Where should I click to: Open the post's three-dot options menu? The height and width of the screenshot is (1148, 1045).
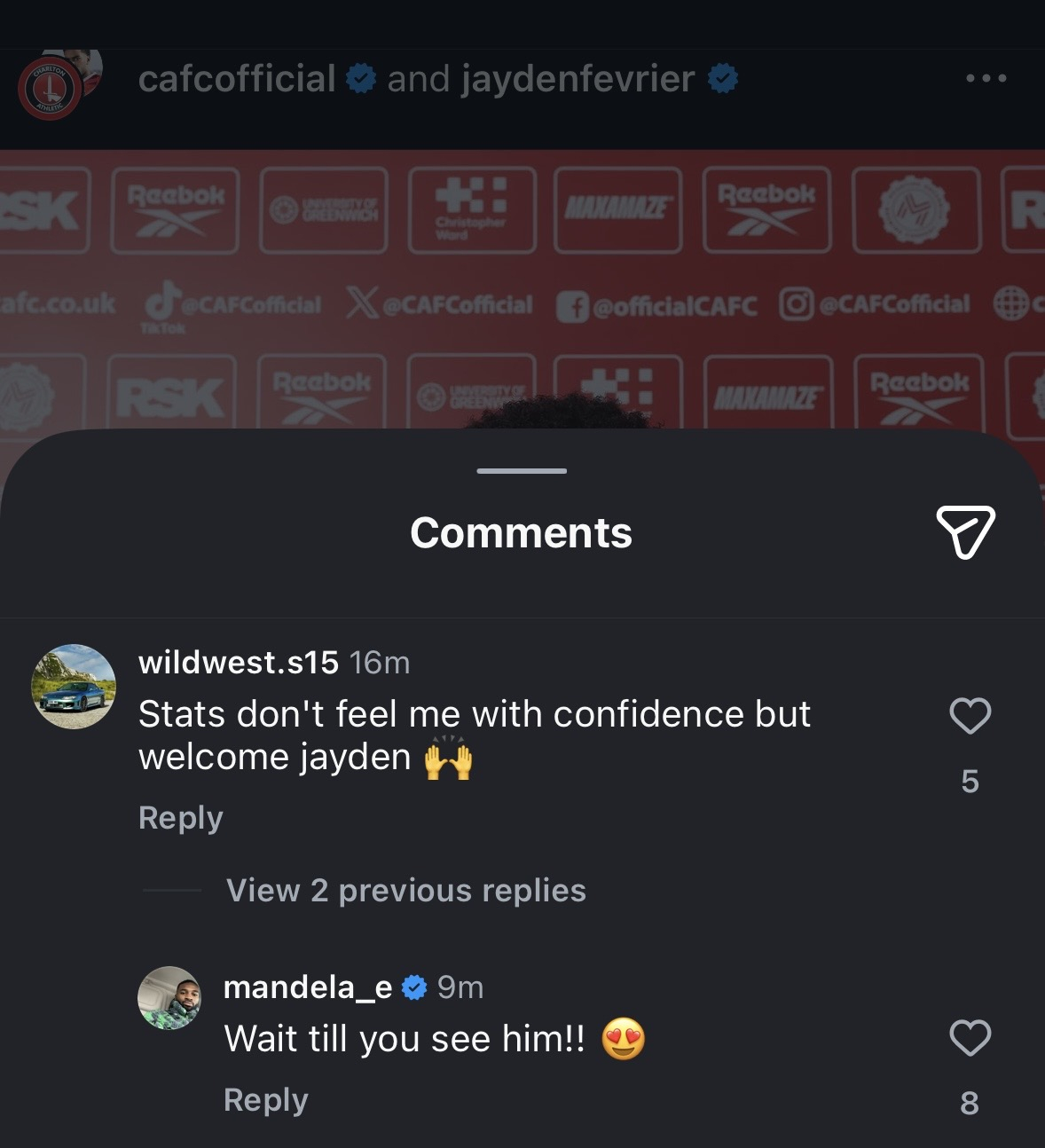point(986,78)
